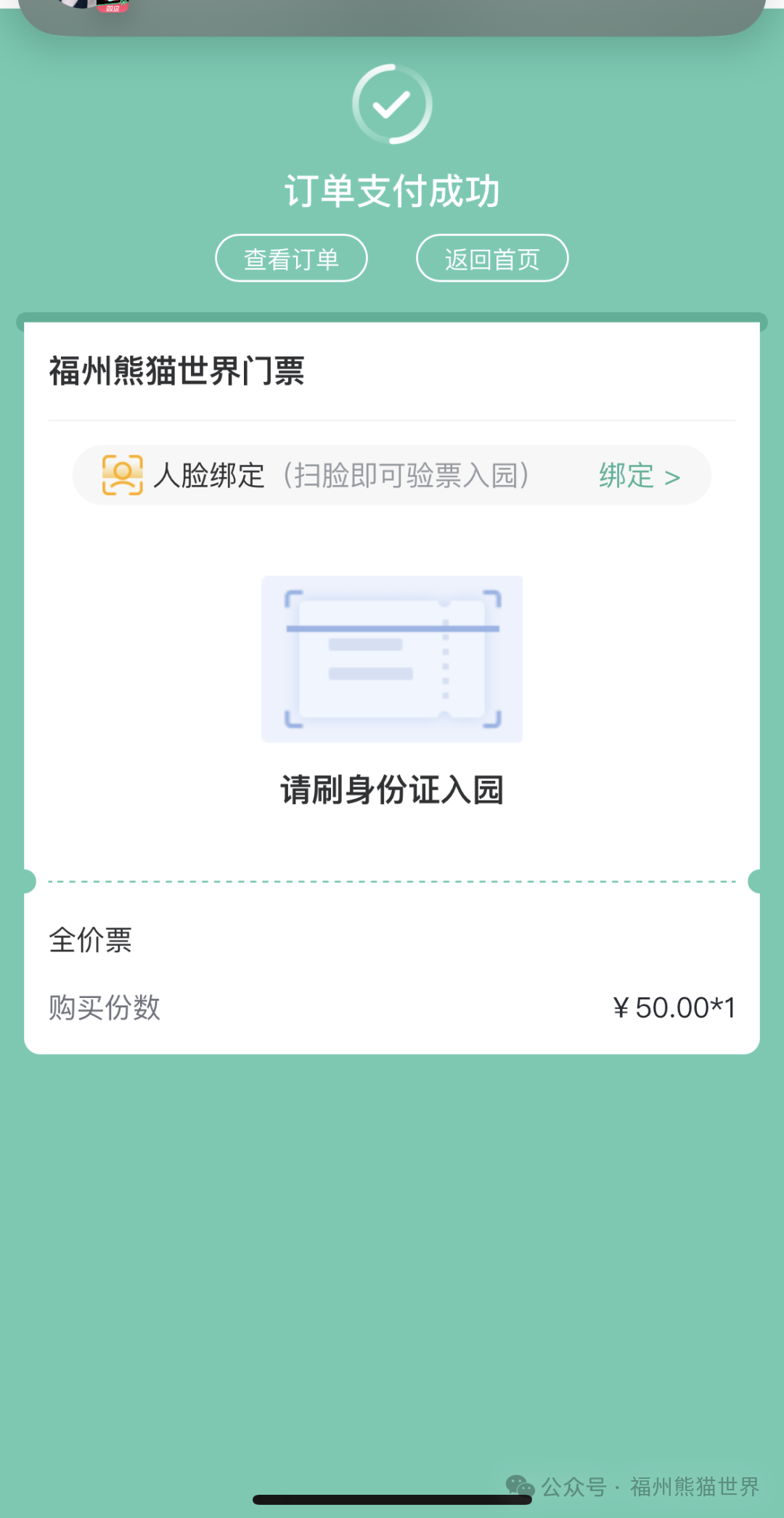Return home via 返回首页
The image size is (784, 1518).
point(491,259)
